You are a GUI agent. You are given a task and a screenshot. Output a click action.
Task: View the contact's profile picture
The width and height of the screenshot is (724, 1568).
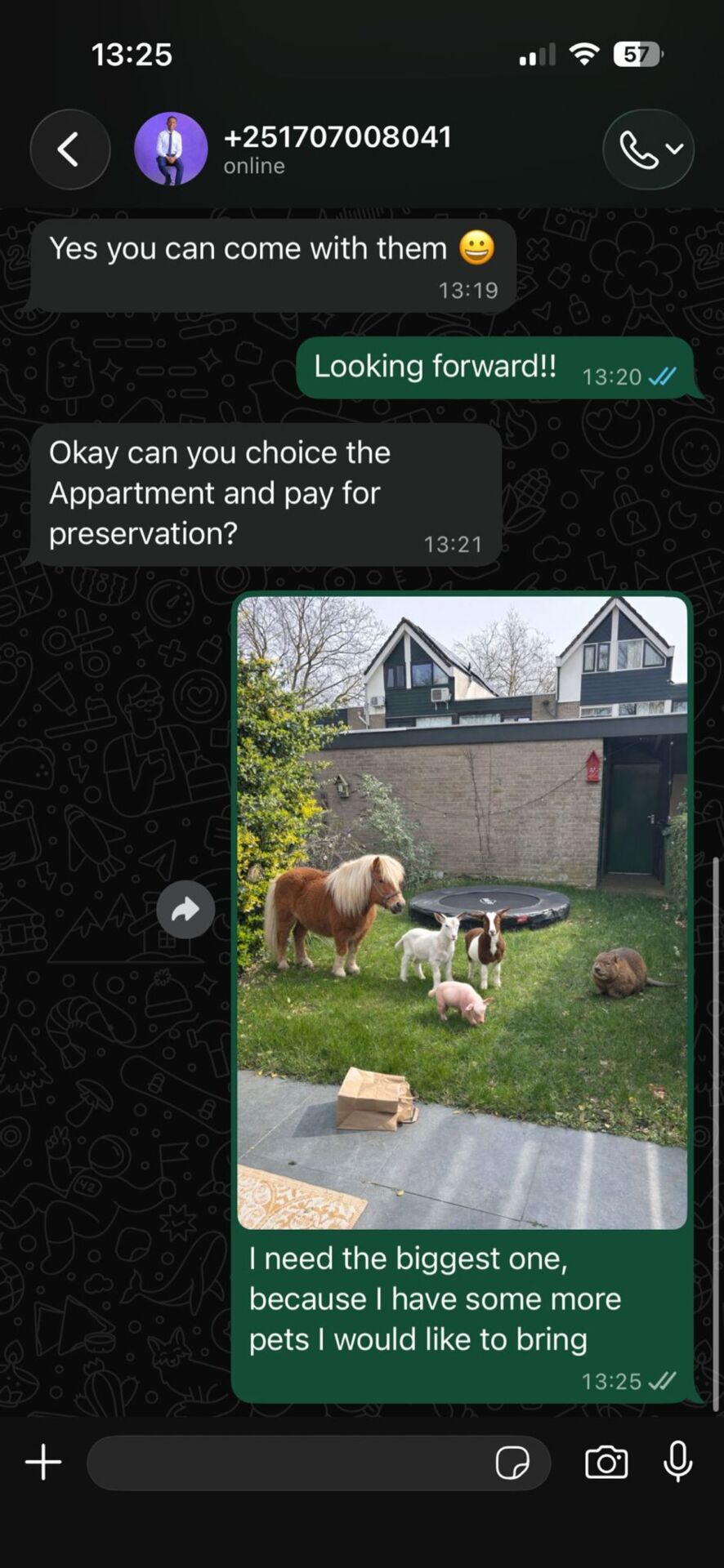pyautogui.click(x=171, y=149)
